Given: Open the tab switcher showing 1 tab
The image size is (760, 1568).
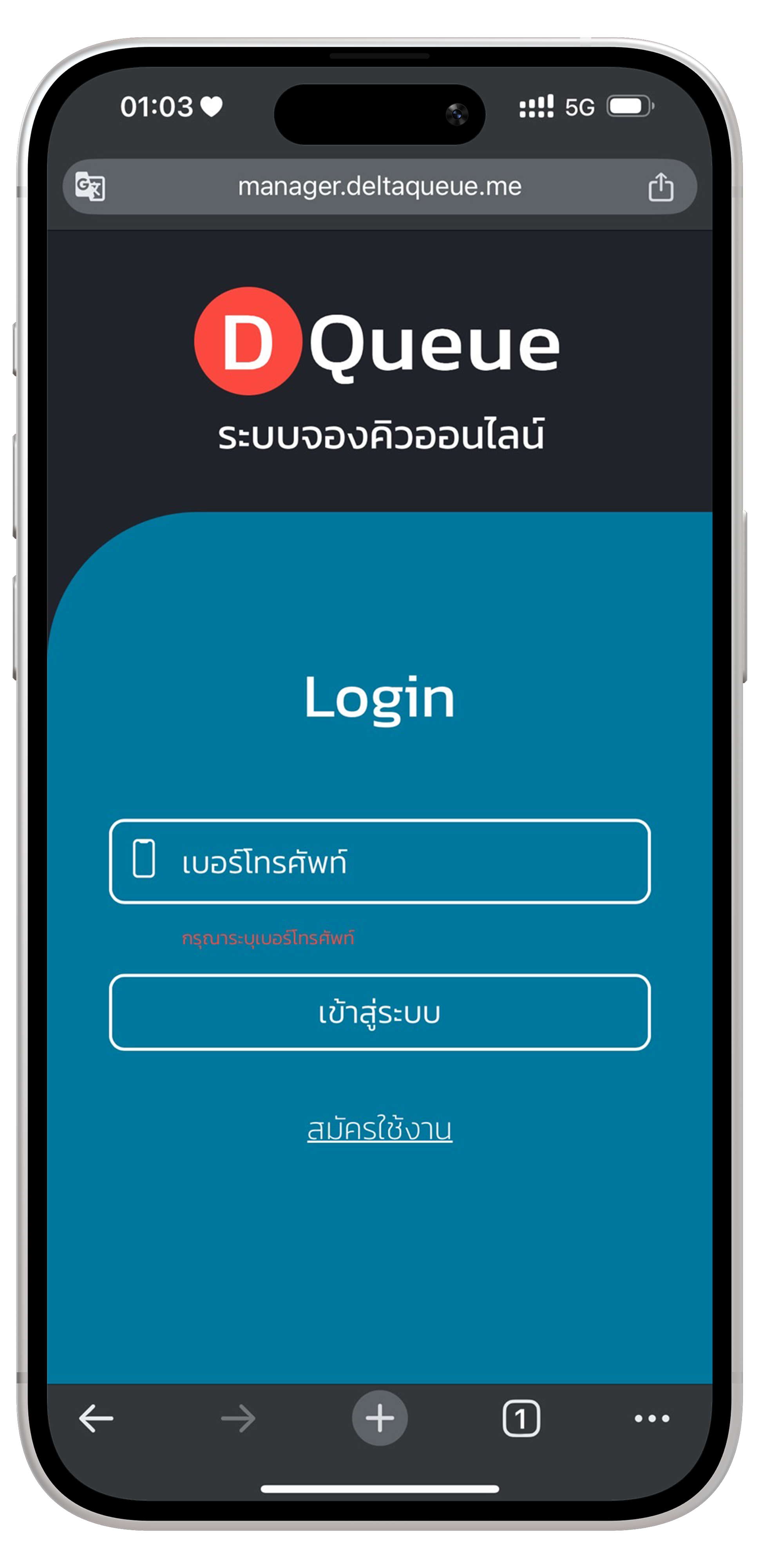Looking at the screenshot, I should click(521, 1418).
